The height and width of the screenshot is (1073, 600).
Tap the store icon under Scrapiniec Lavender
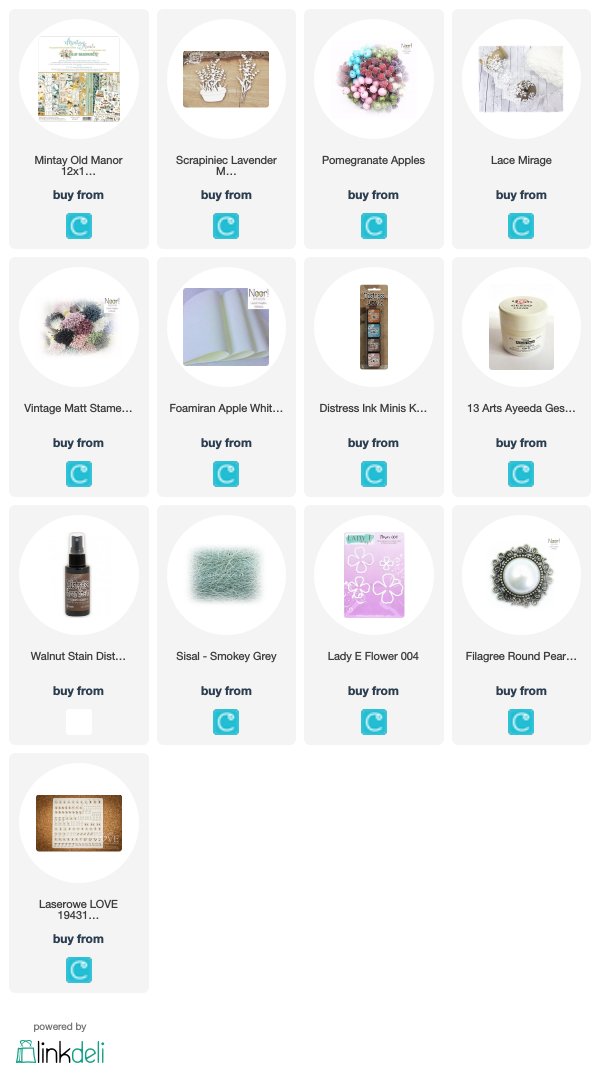click(x=226, y=226)
